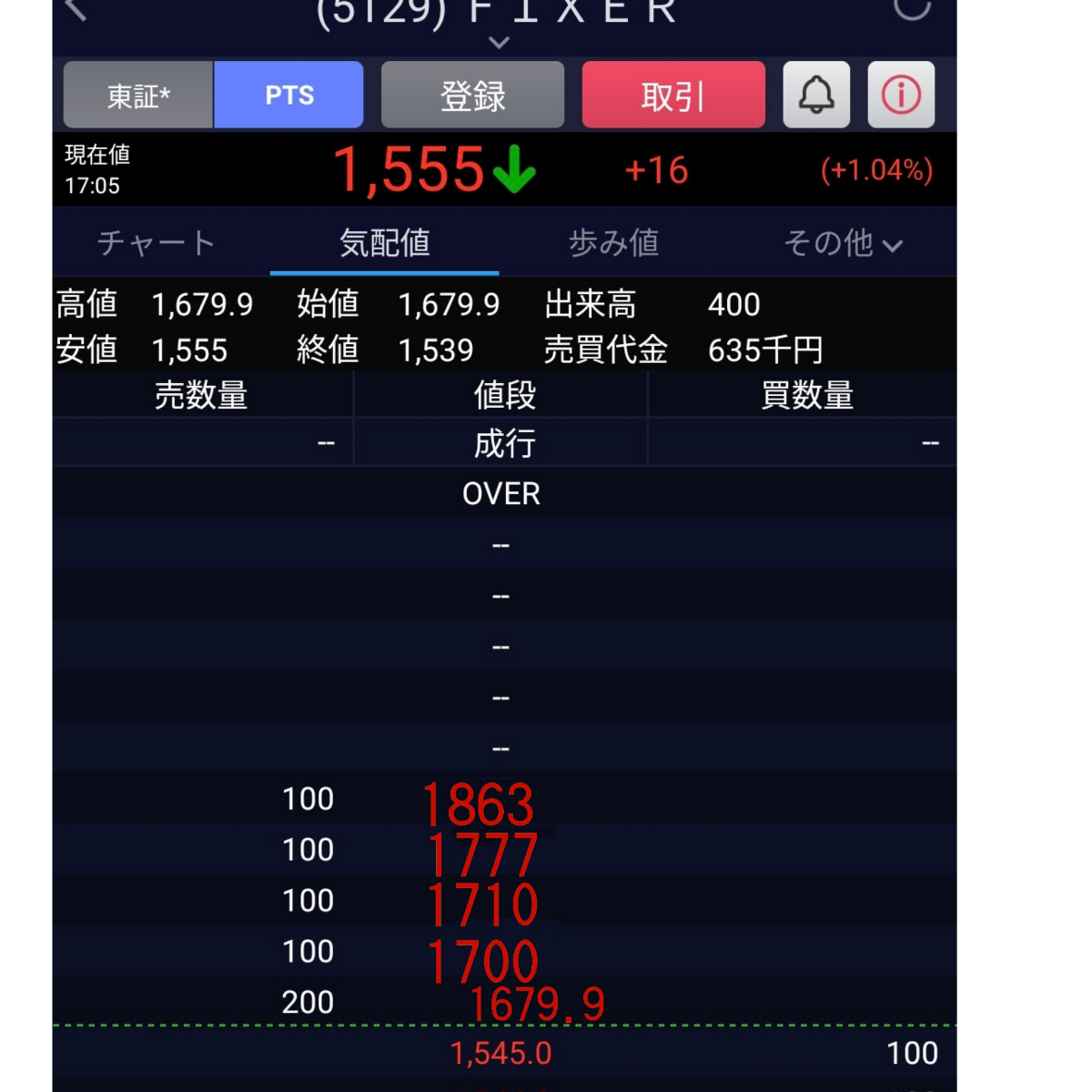Expand the stock title dropdown chevron

pyautogui.click(x=499, y=43)
